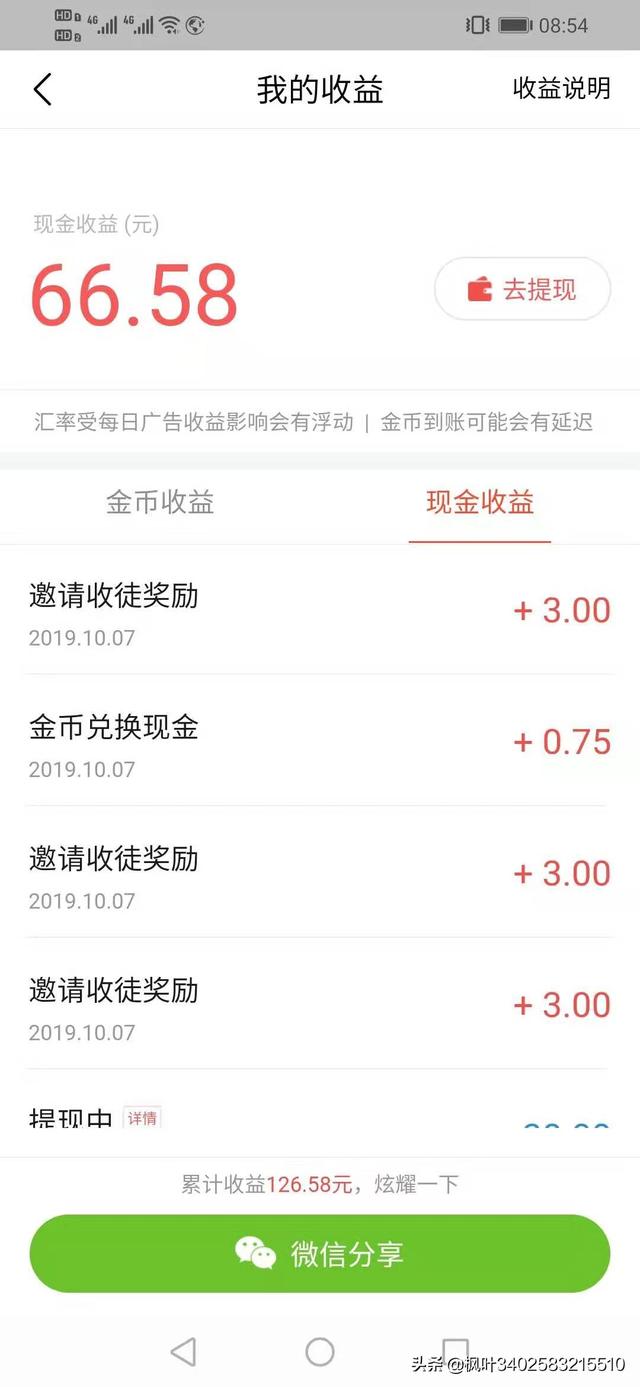
Task: Go to the system home screen
Action: (x=320, y=1352)
